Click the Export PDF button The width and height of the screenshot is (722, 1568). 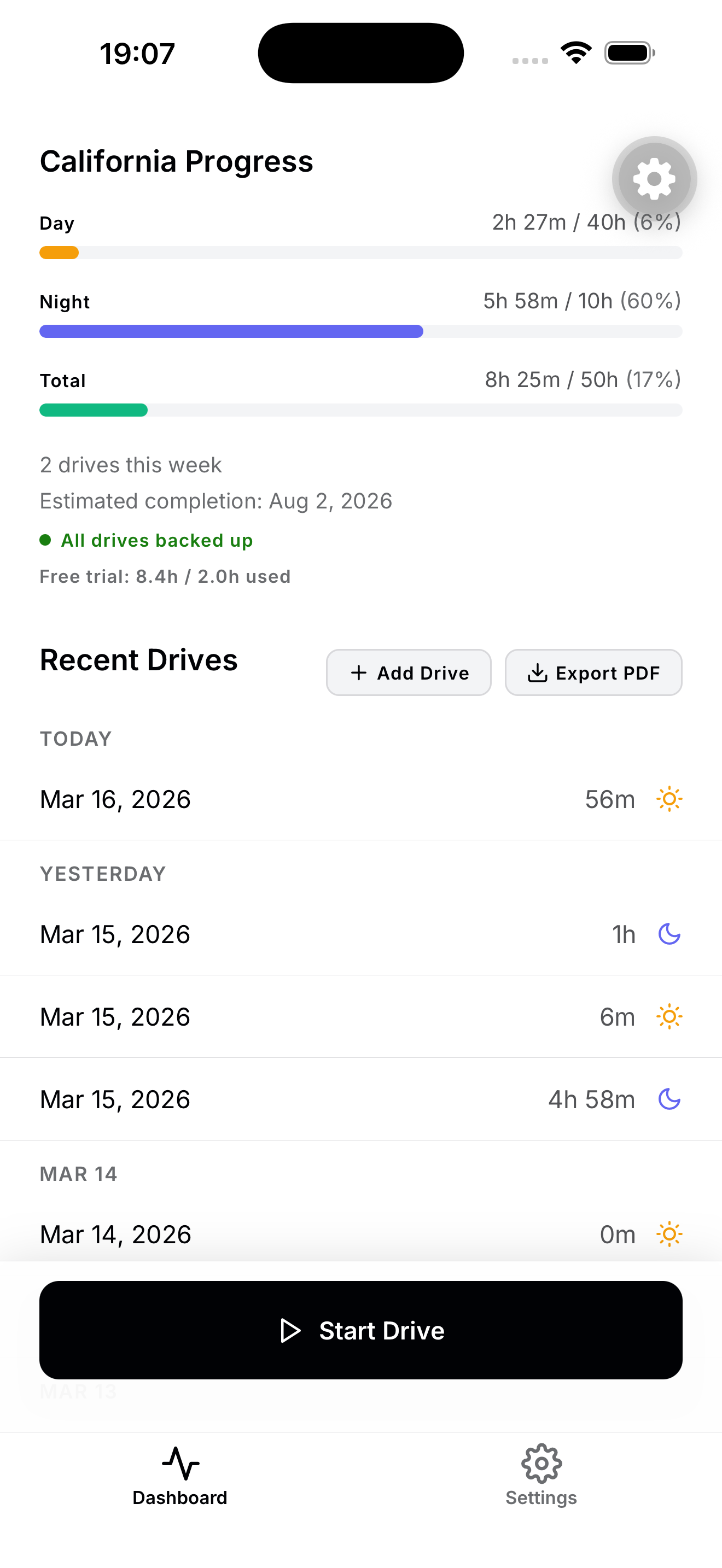[593, 672]
